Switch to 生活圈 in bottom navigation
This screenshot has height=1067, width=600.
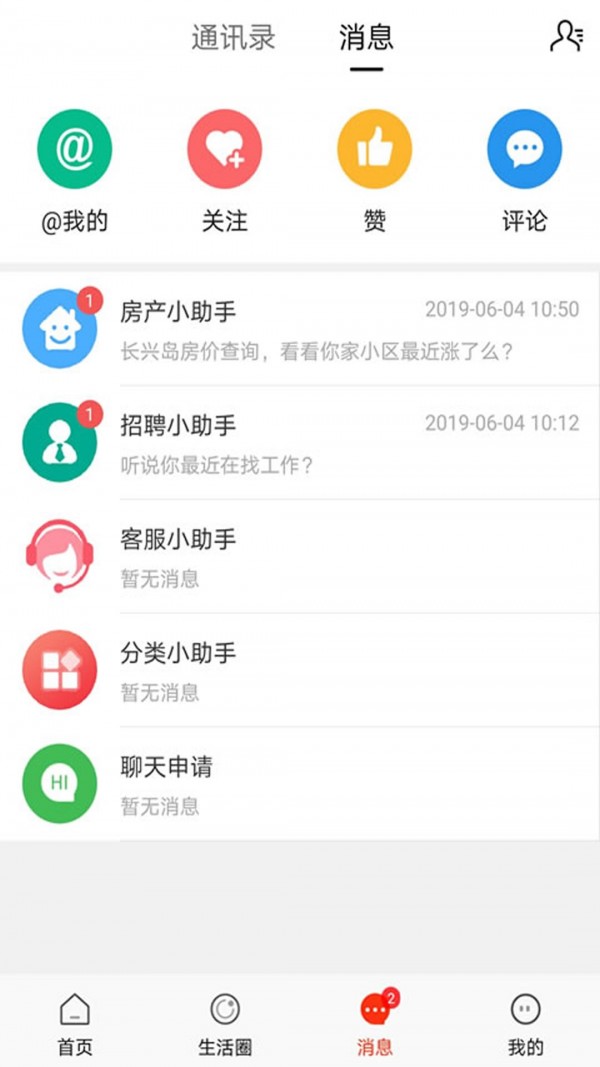[225, 1022]
